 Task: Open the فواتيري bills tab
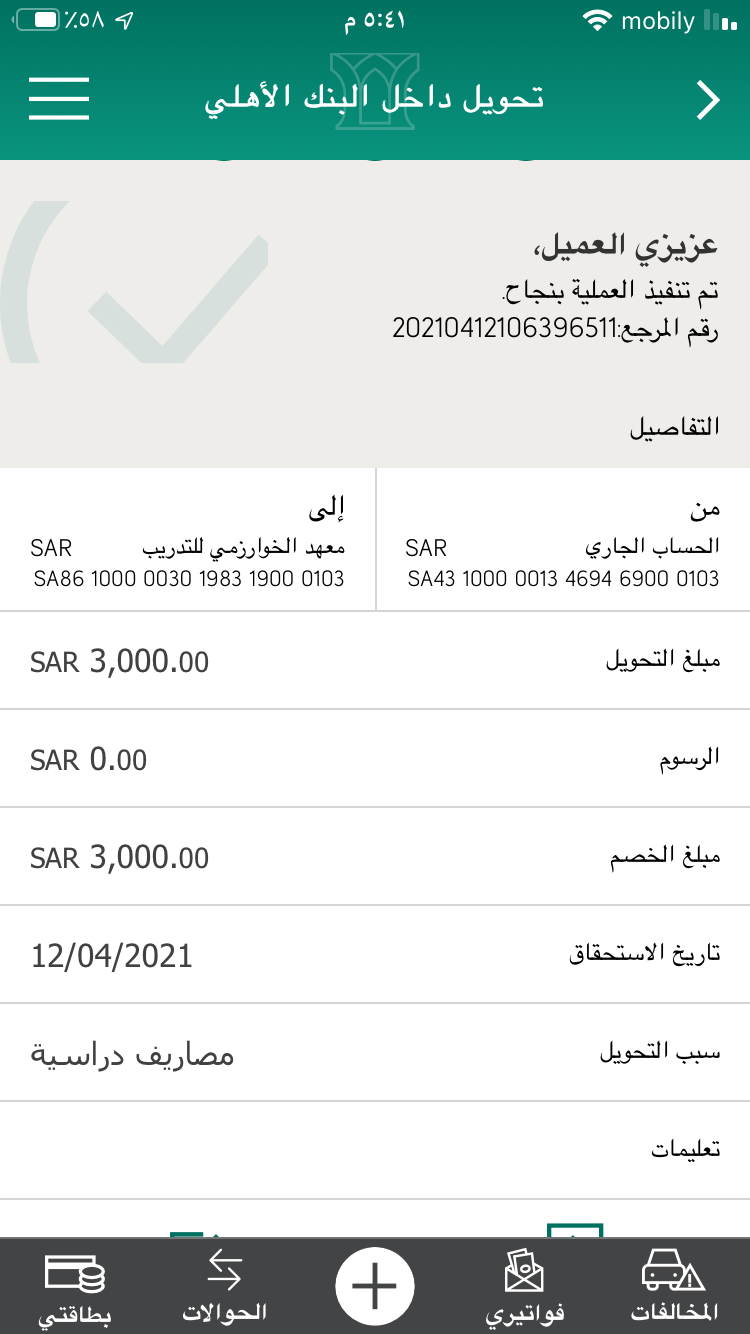pyautogui.click(x=525, y=1288)
